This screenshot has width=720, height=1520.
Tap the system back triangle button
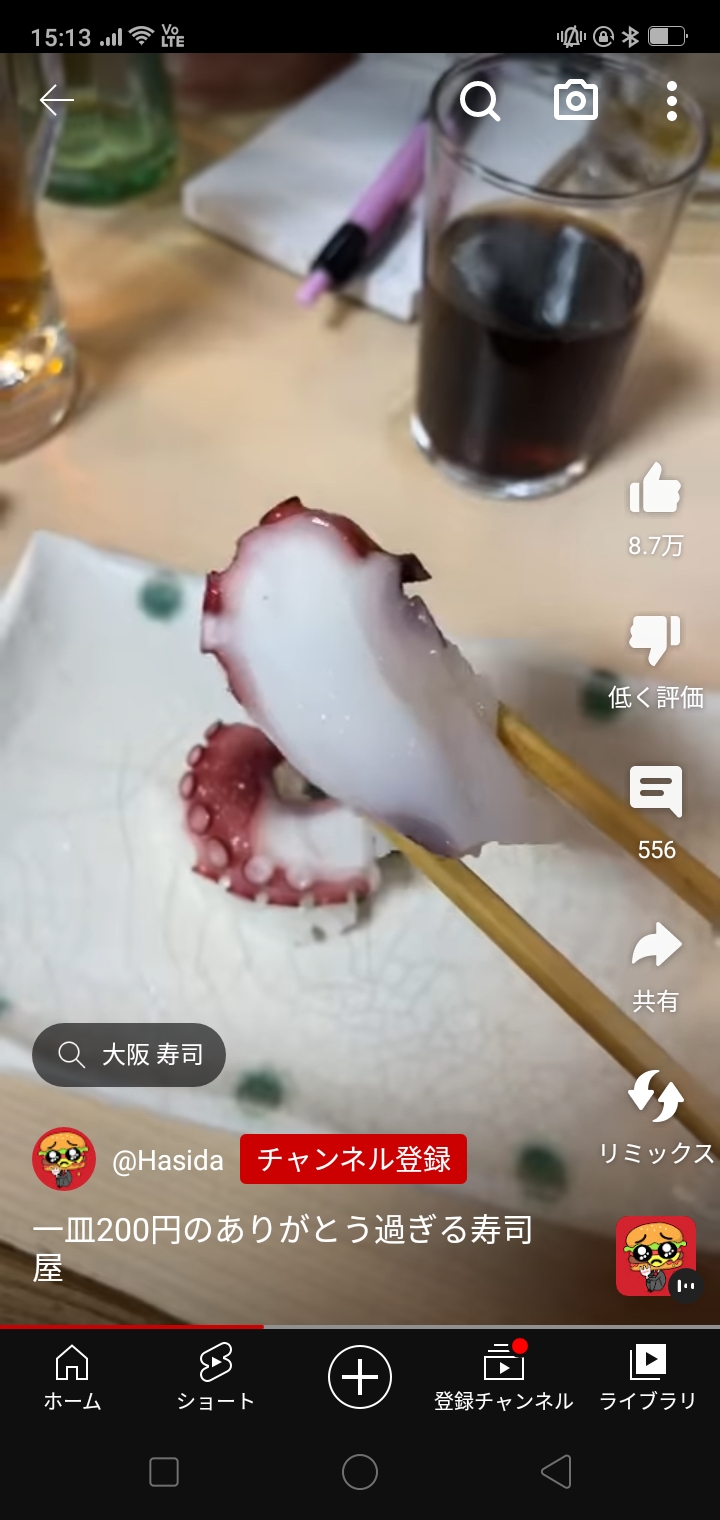tap(555, 1472)
